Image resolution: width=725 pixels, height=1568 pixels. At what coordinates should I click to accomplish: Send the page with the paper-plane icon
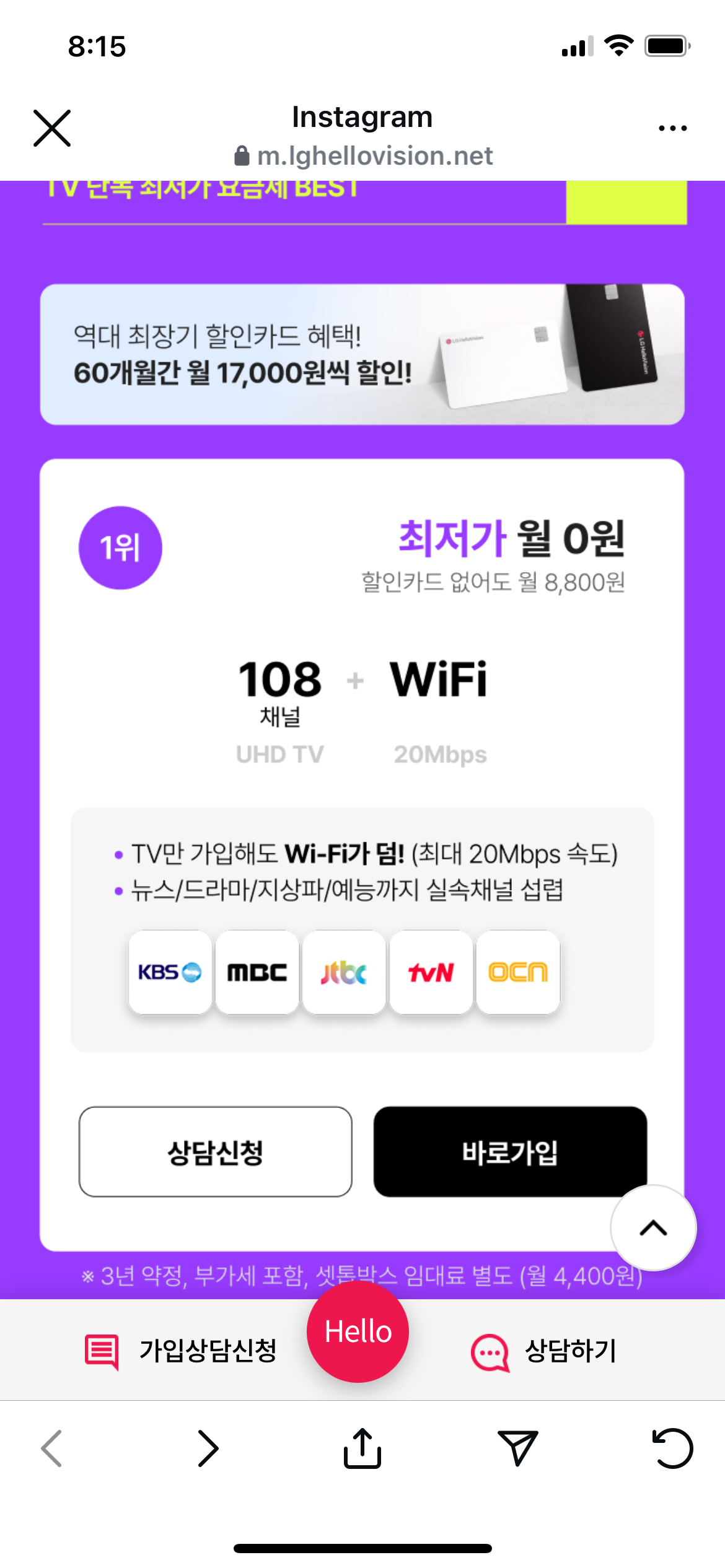517,1448
